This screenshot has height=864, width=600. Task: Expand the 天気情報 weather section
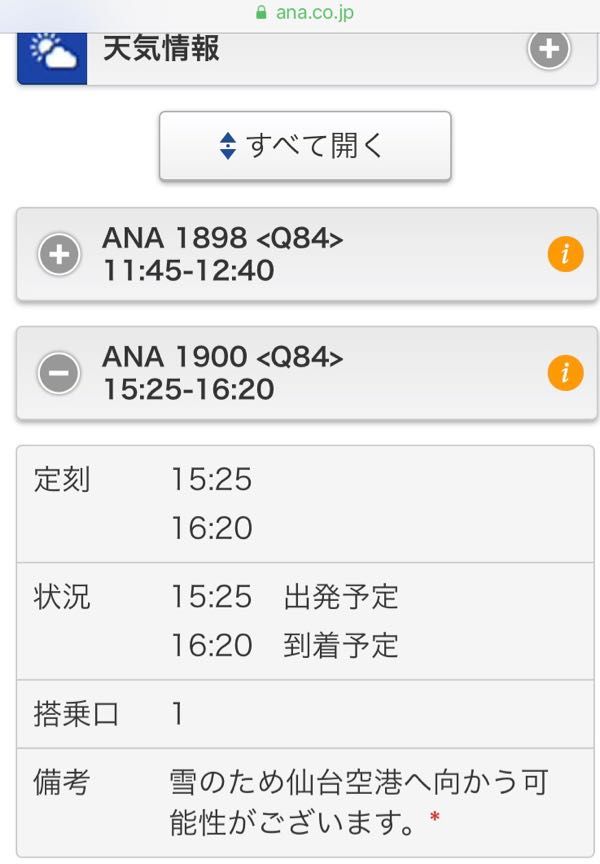pyautogui.click(x=548, y=49)
